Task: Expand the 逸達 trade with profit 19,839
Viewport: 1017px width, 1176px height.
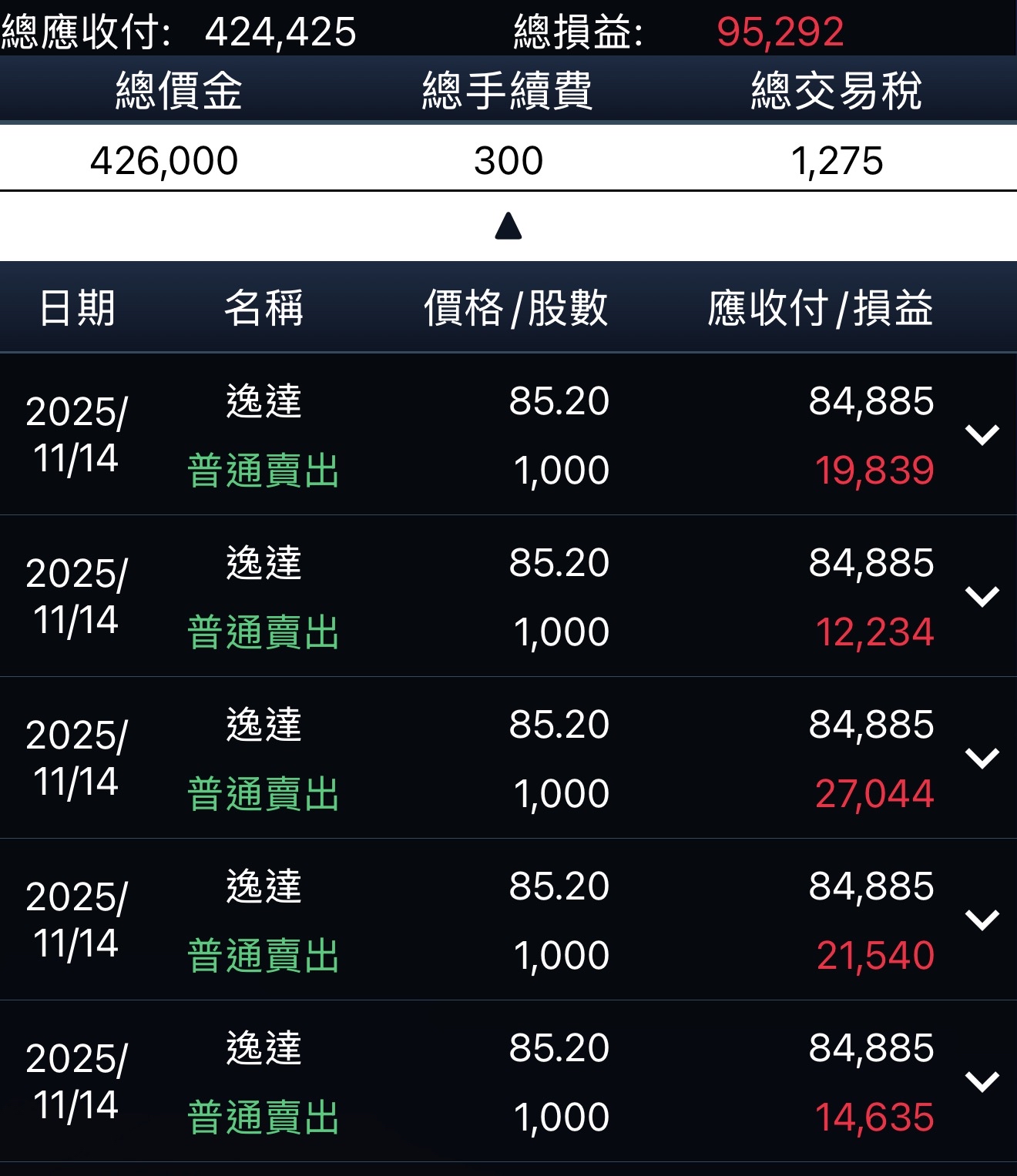Action: tap(982, 435)
